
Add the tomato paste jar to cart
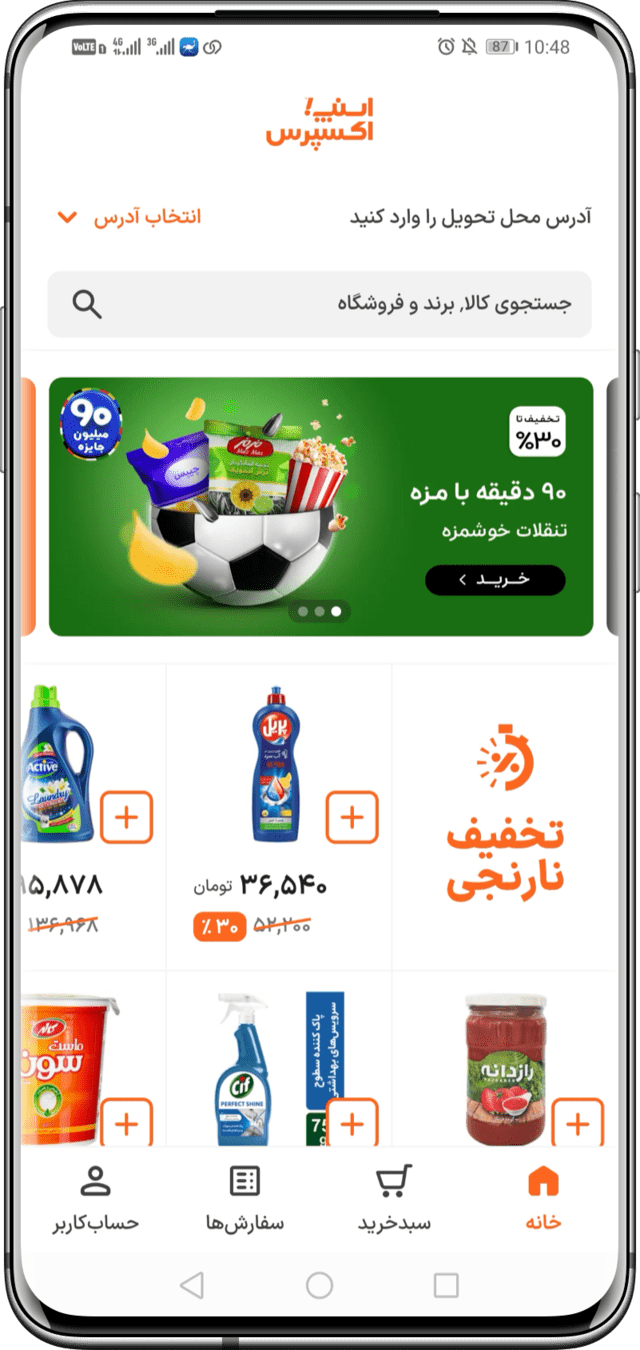point(578,1123)
